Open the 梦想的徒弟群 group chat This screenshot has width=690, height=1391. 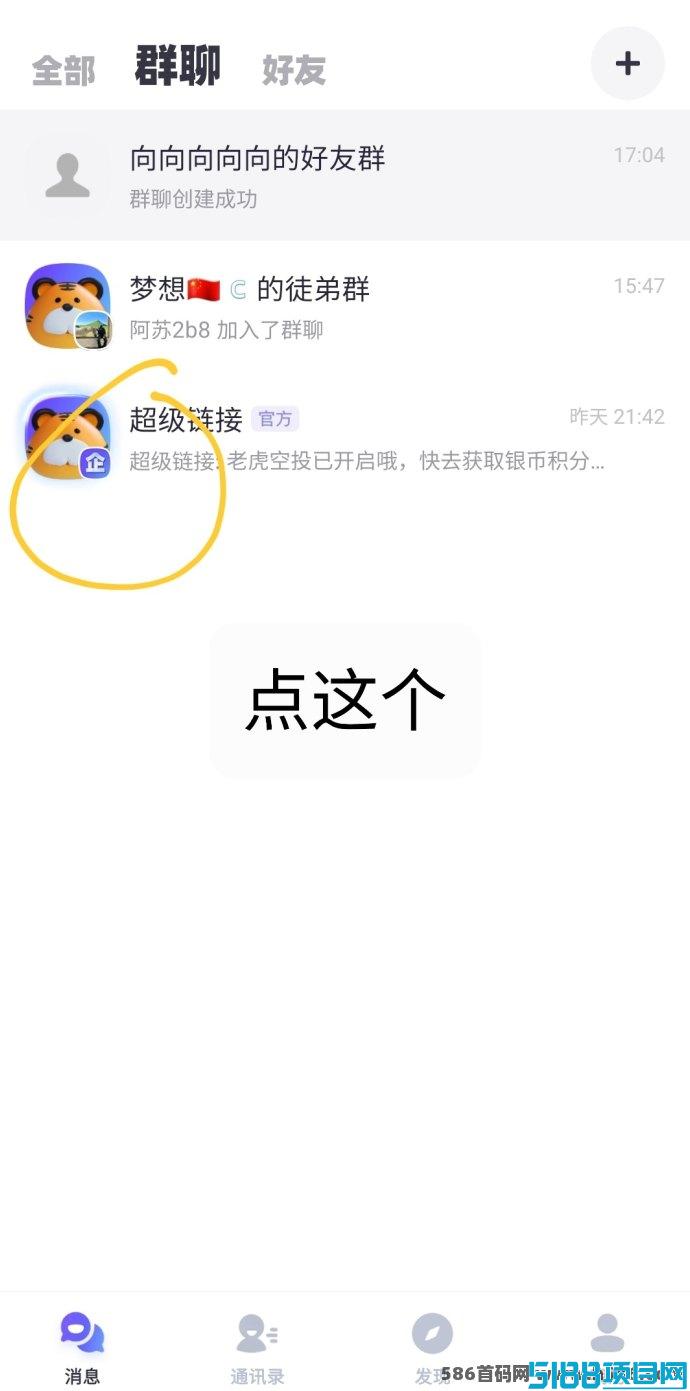click(345, 306)
